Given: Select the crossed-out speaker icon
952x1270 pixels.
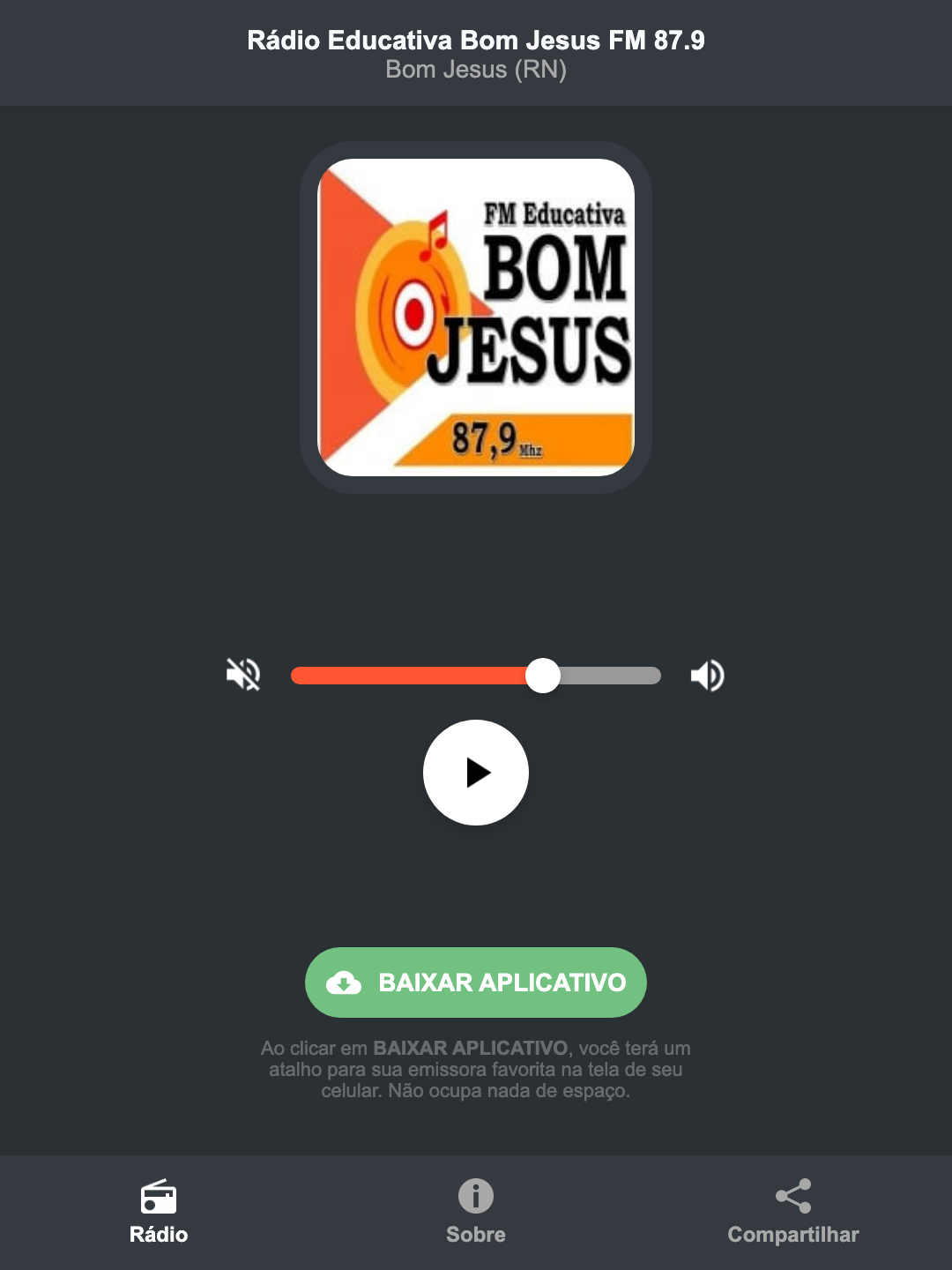Looking at the screenshot, I should 242,675.
